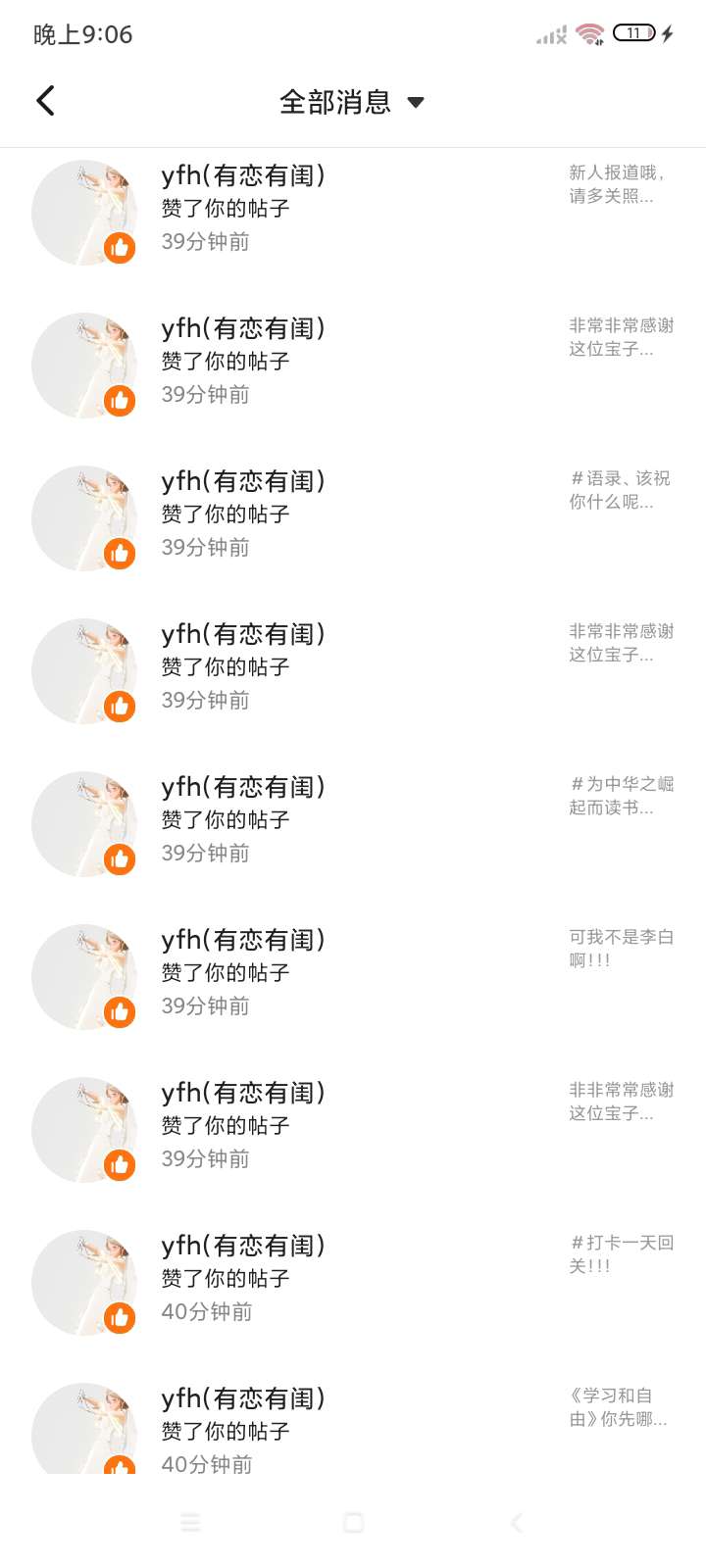Open the like notification for 《学习和自由》 post
The height and width of the screenshot is (1568, 706).
[353, 1431]
